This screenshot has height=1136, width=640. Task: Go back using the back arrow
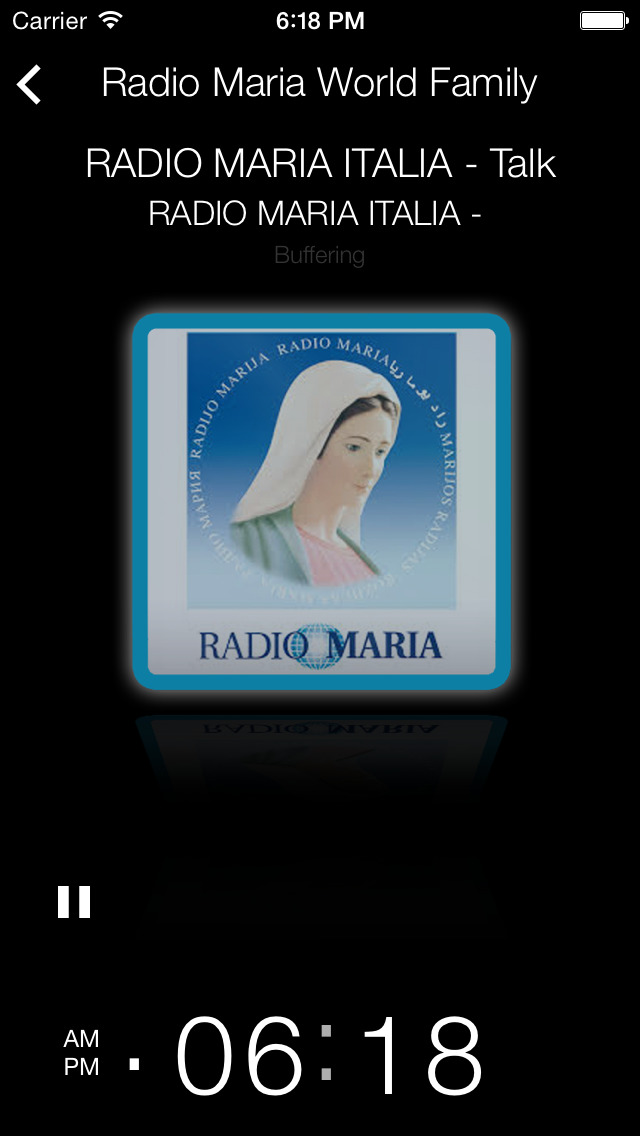pos(30,85)
